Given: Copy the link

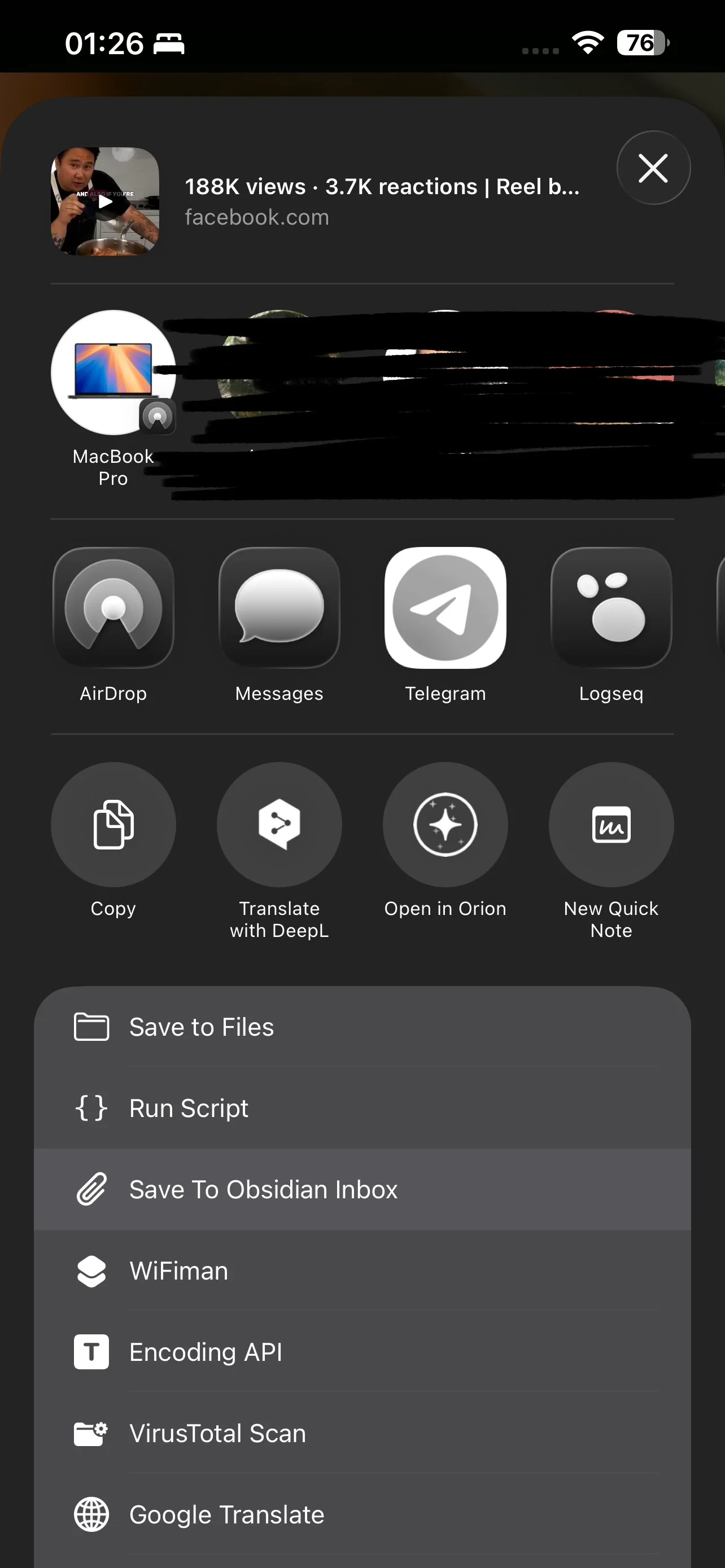Looking at the screenshot, I should 113,824.
